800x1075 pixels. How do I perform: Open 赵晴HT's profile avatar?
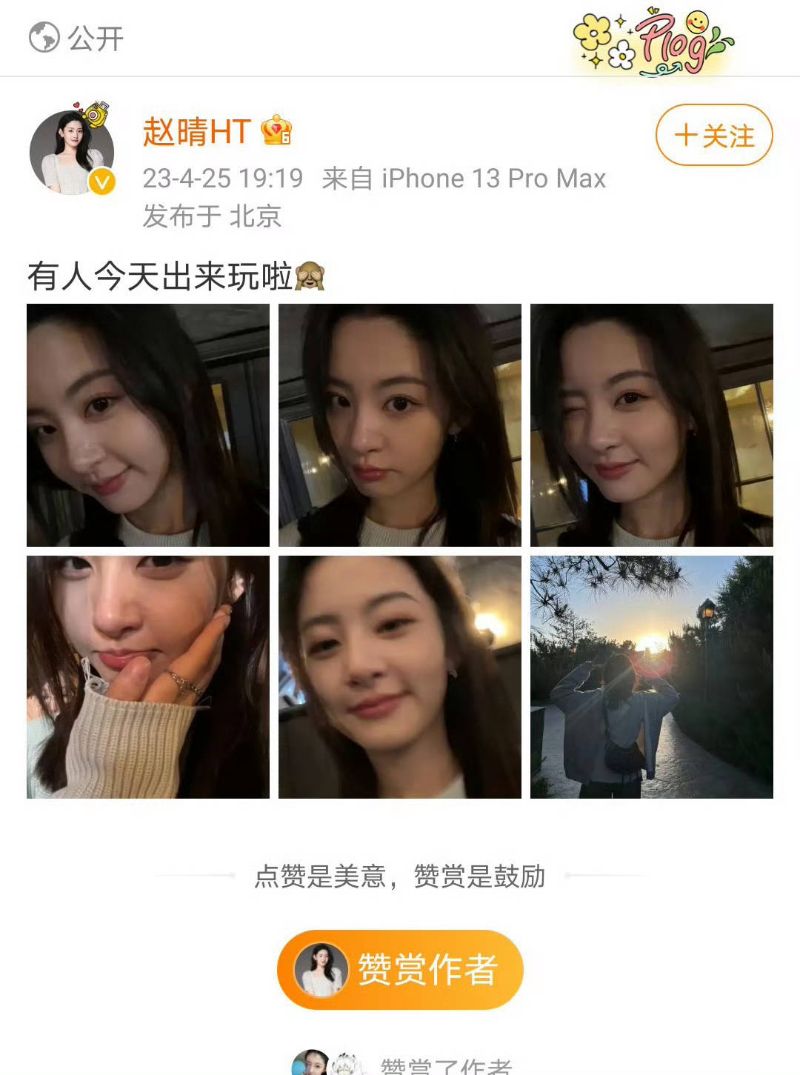72,151
